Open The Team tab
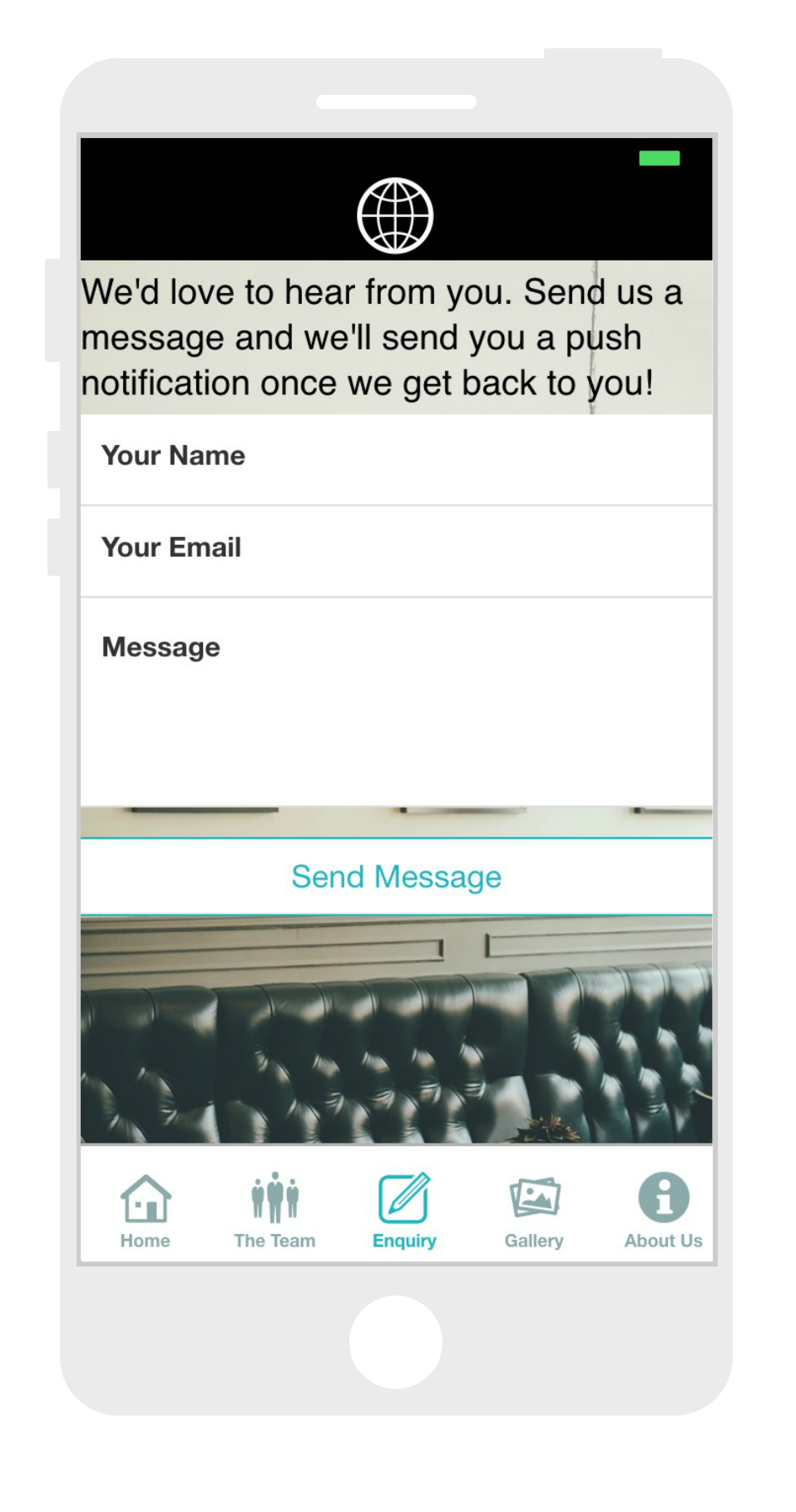 coord(274,1210)
